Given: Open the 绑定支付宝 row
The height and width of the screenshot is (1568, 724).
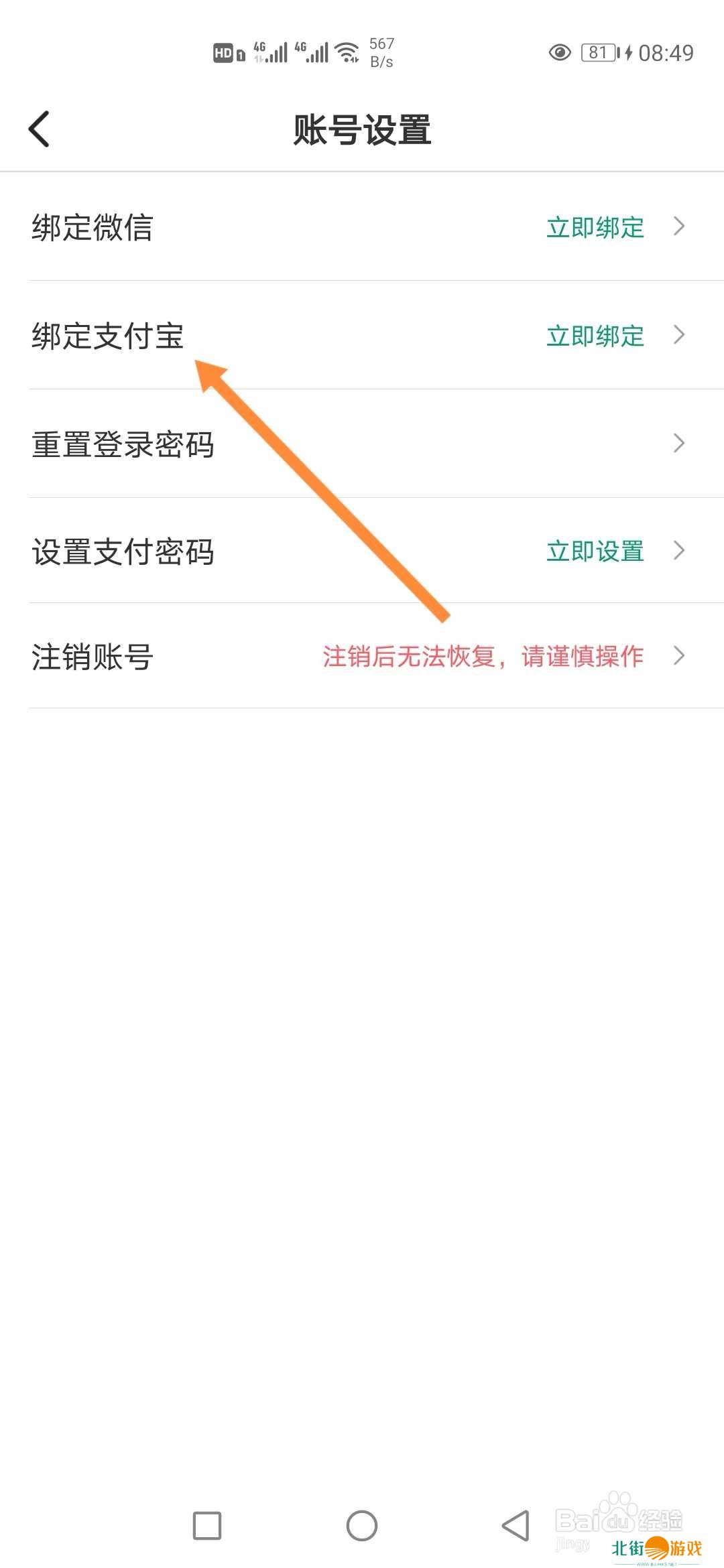Looking at the screenshot, I should (x=362, y=336).
